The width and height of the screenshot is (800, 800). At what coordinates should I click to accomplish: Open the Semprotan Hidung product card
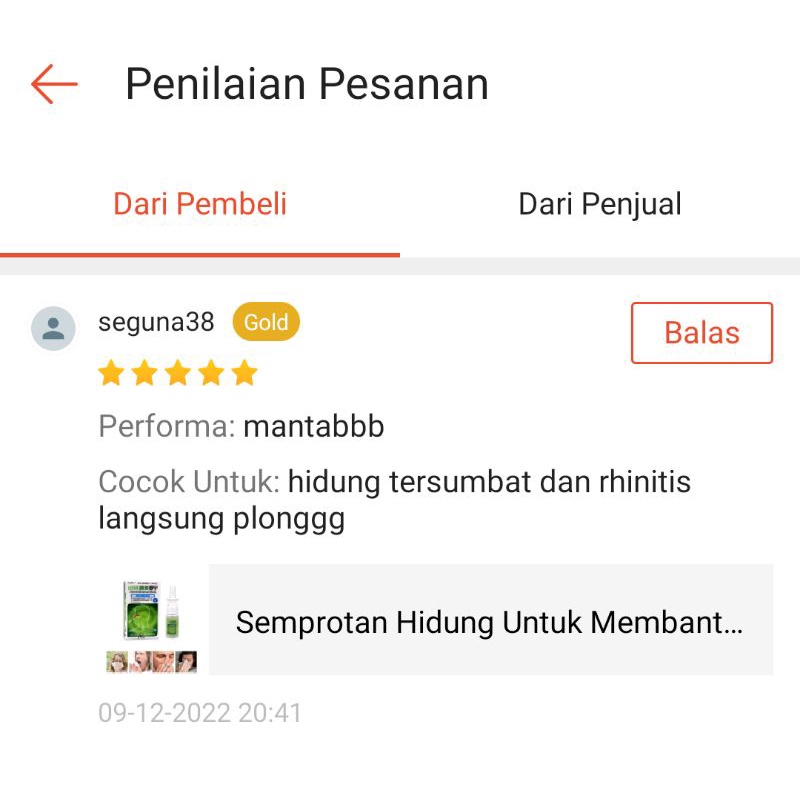point(489,622)
